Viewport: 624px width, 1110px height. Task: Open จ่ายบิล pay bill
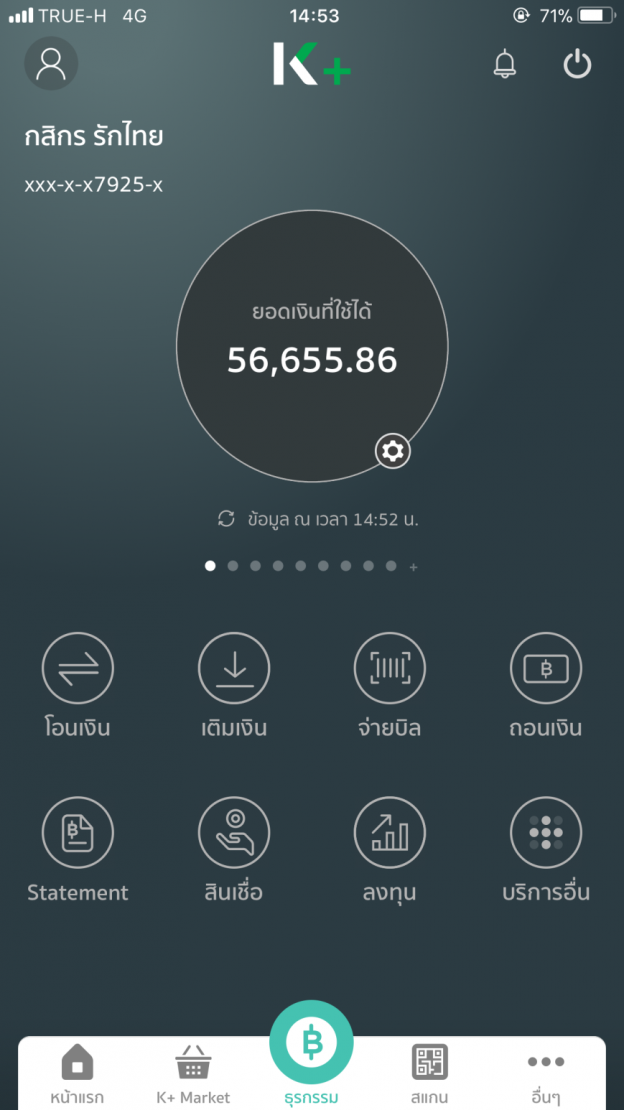390,668
